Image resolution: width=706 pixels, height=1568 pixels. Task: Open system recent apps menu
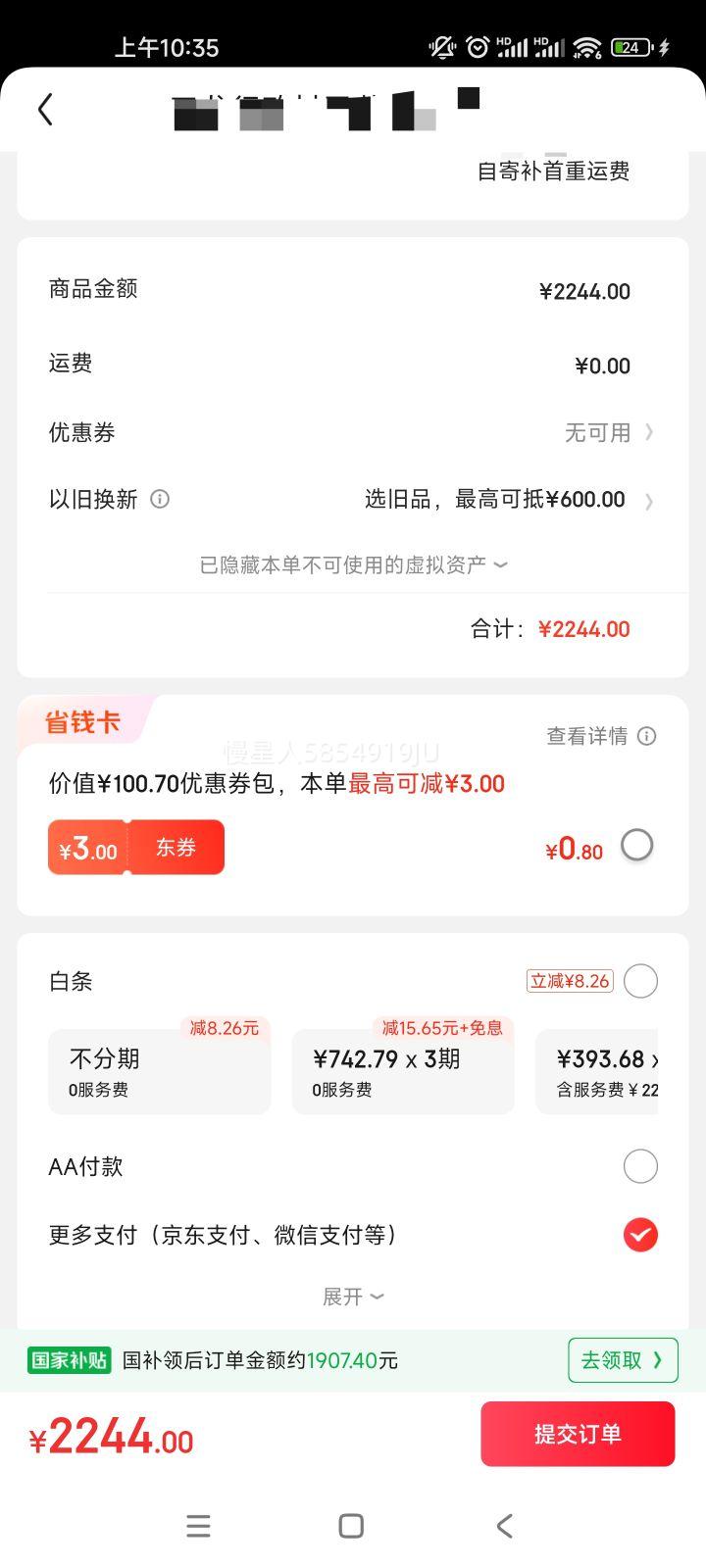pos(198,1526)
